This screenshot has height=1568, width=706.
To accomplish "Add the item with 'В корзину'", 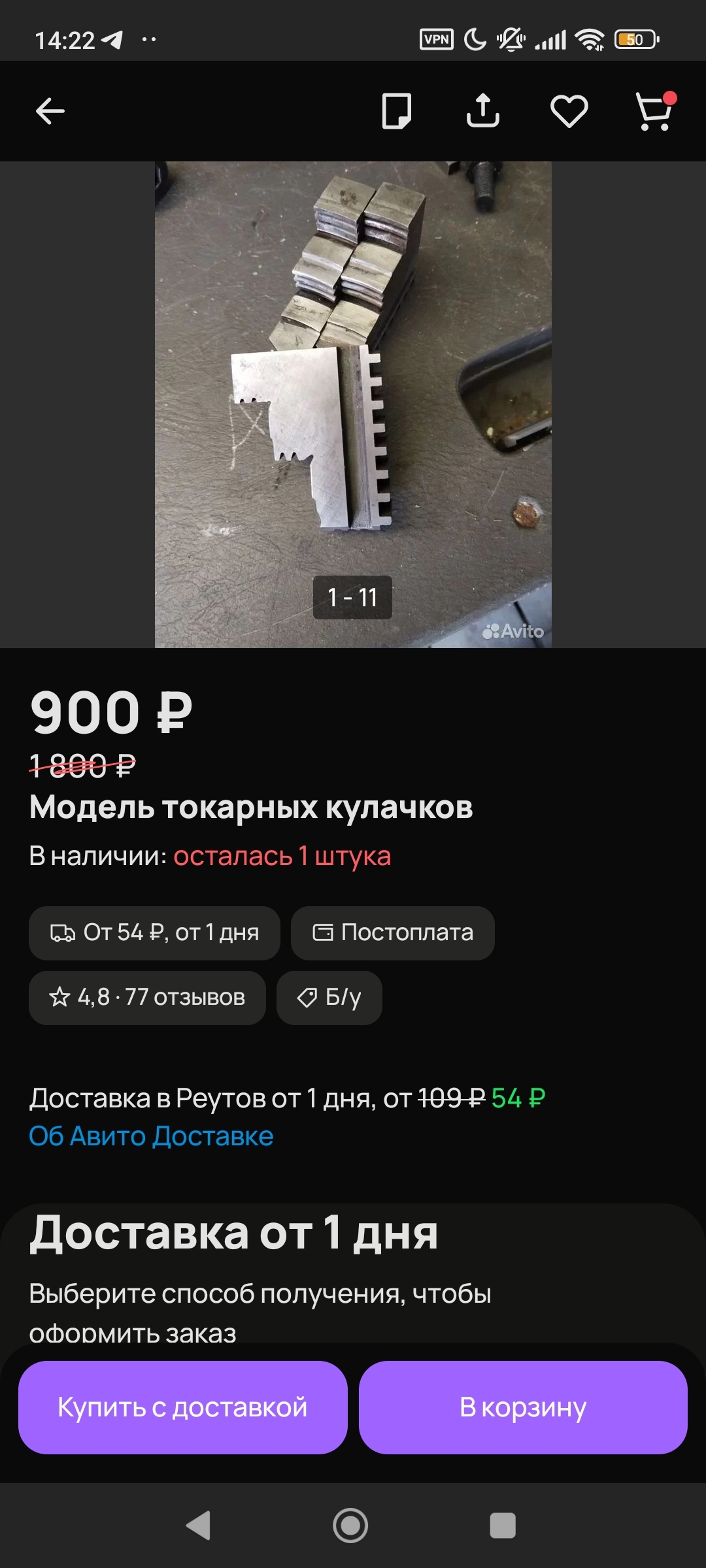I will pyautogui.click(x=523, y=1407).
